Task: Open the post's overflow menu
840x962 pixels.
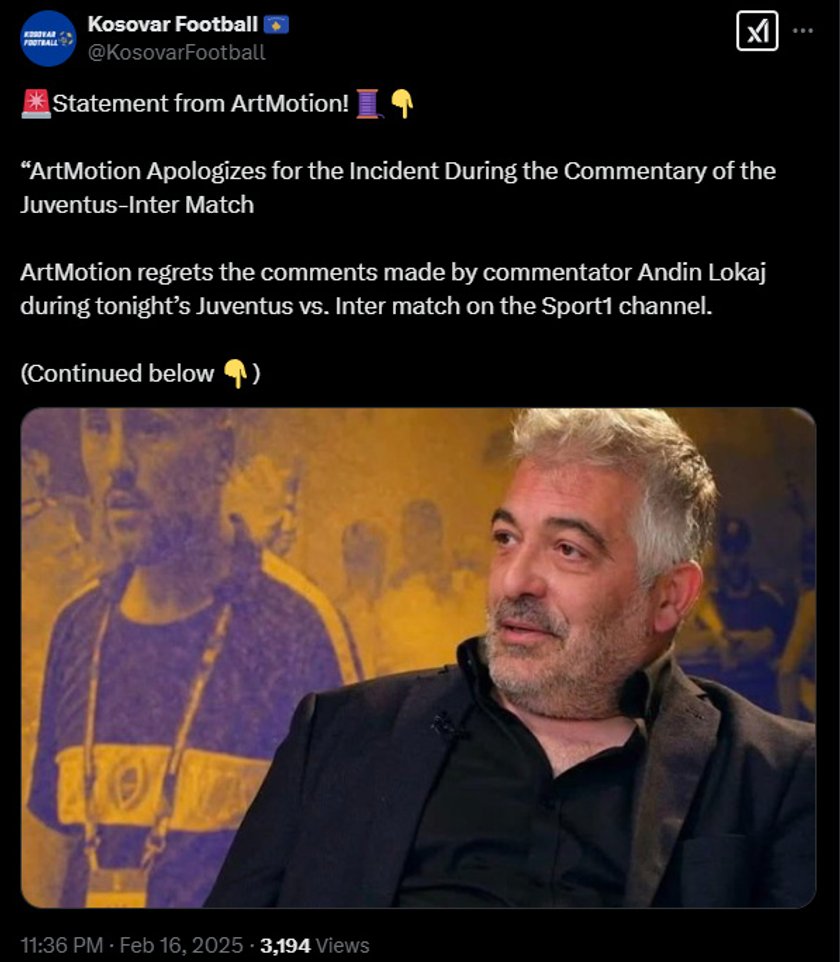Action: tap(803, 30)
